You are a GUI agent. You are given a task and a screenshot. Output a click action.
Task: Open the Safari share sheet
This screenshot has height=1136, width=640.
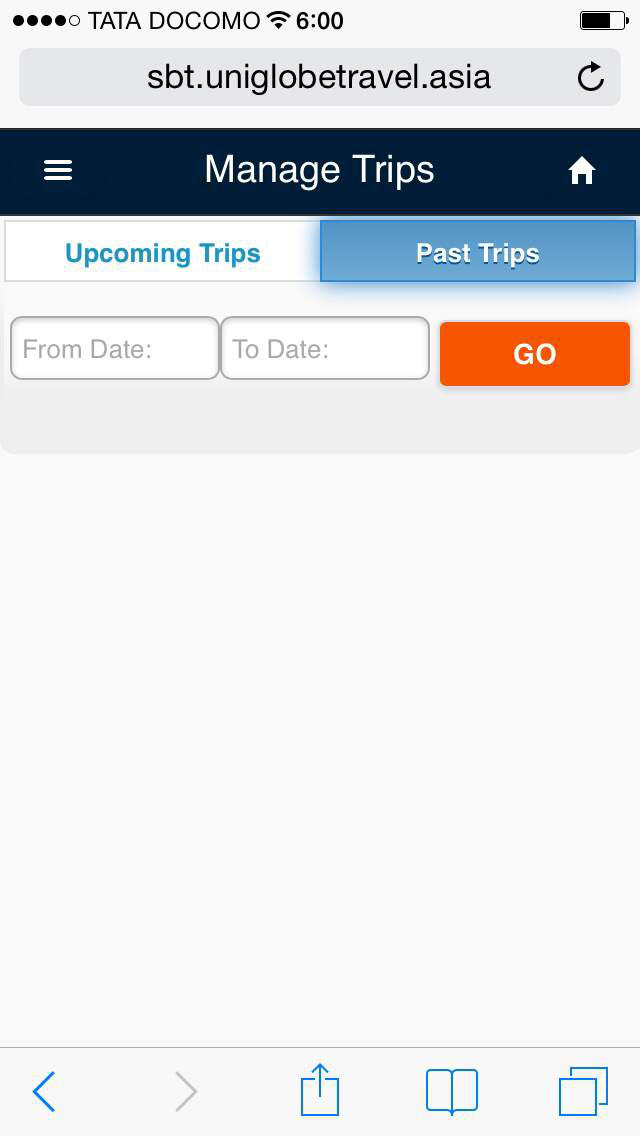point(320,1089)
